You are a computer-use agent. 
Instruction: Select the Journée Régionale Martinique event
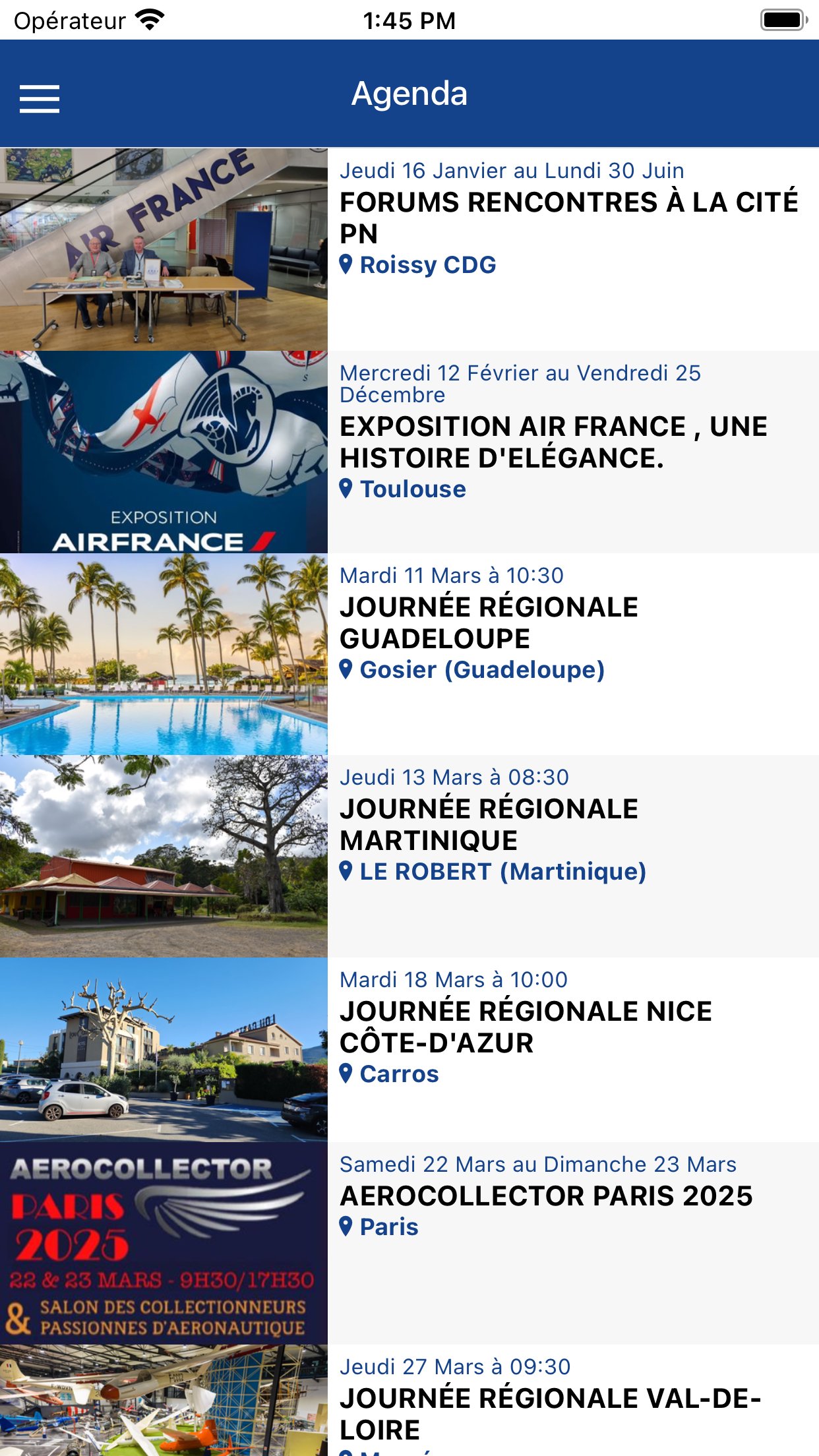coord(409,857)
